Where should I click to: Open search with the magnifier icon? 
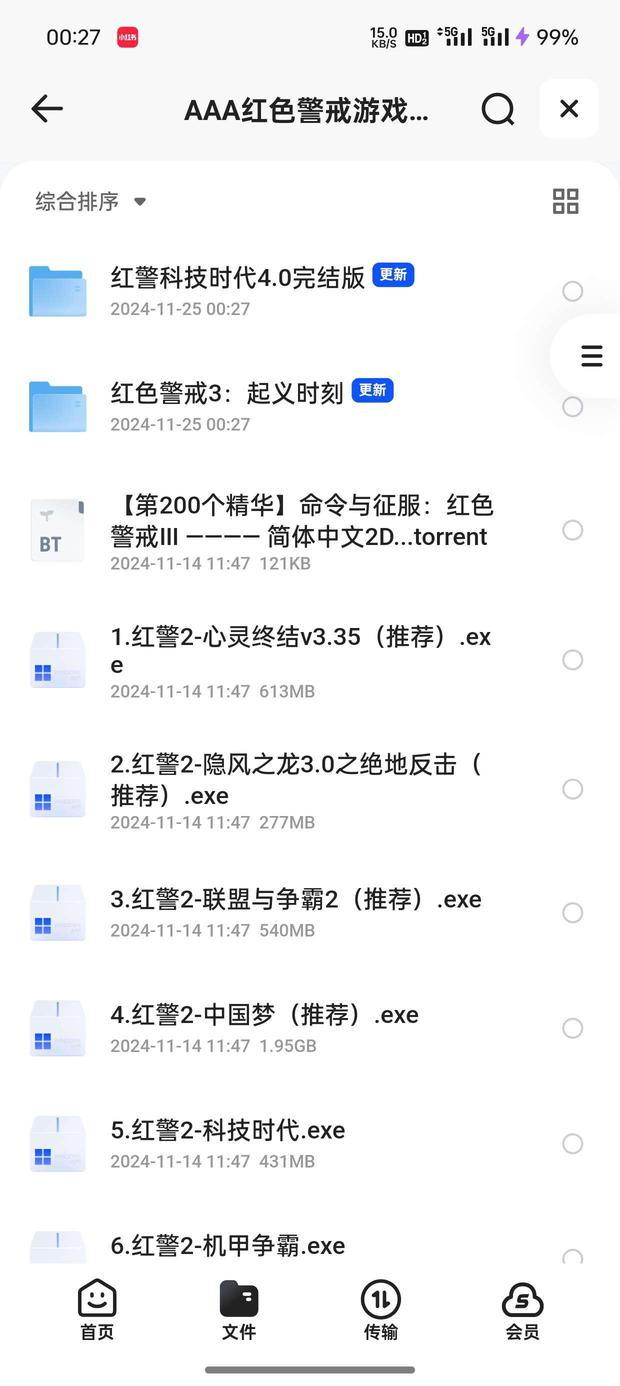[497, 109]
